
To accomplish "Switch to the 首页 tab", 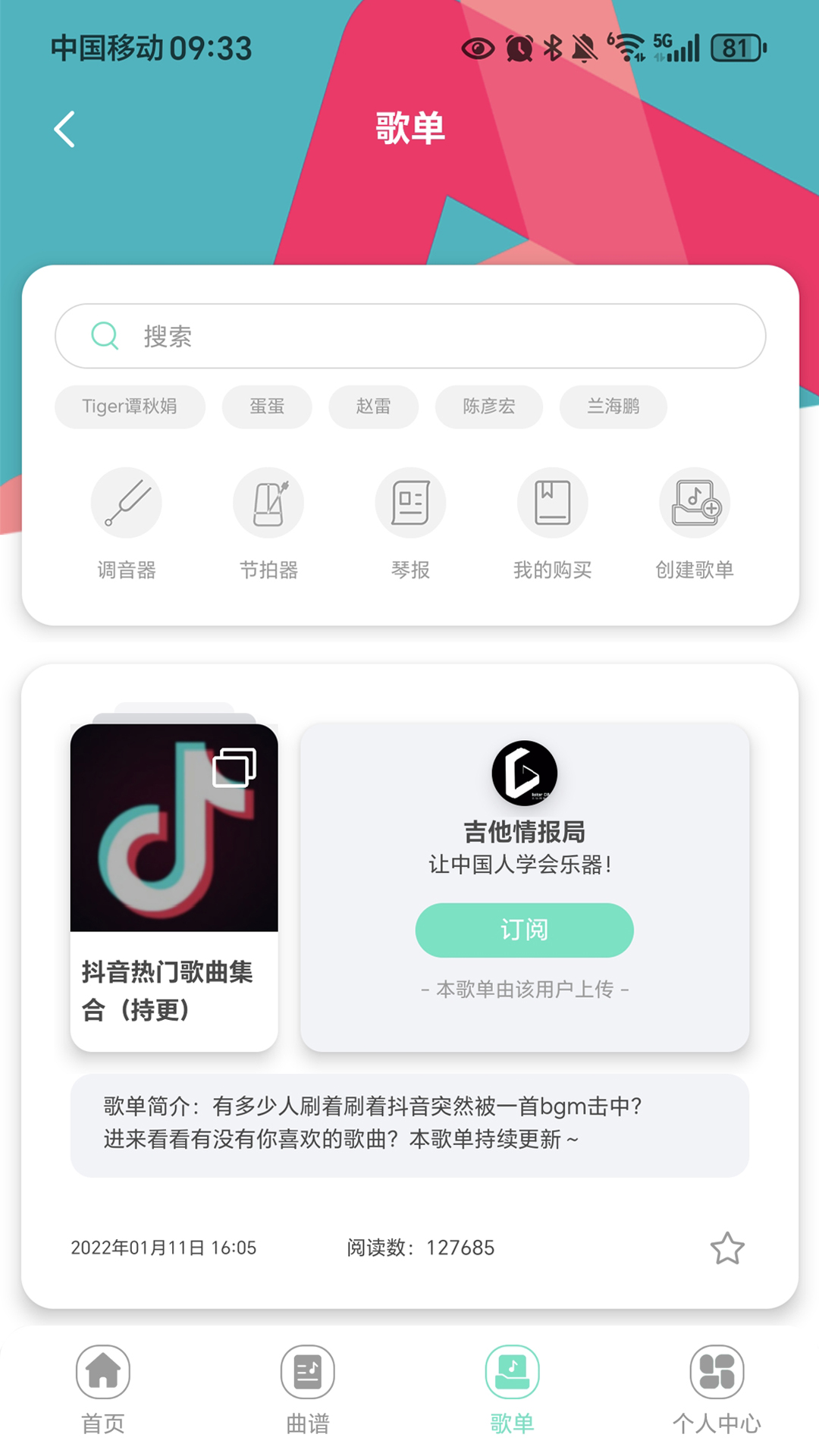I will (103, 1390).
